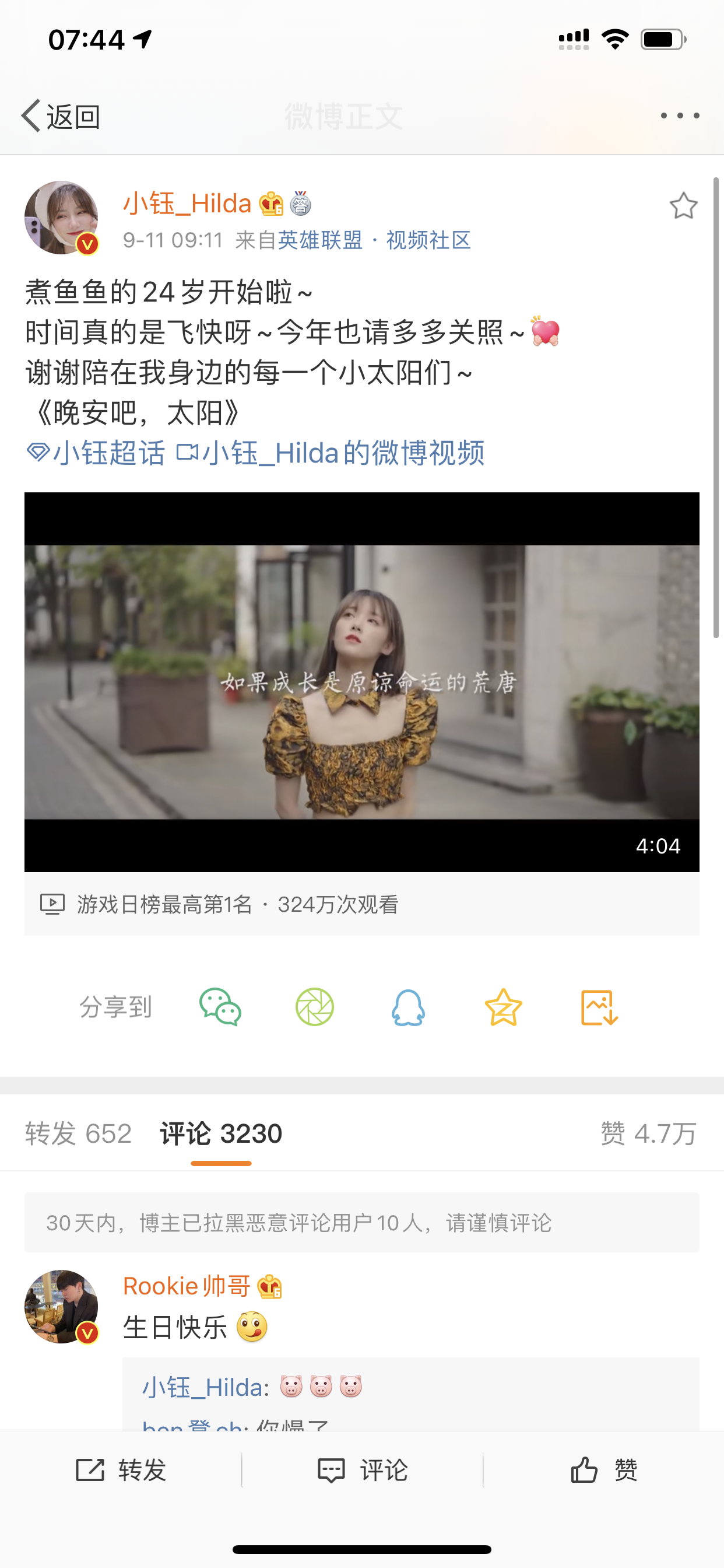Open the 英雄联盟 · 视频社区 source link

point(374,240)
